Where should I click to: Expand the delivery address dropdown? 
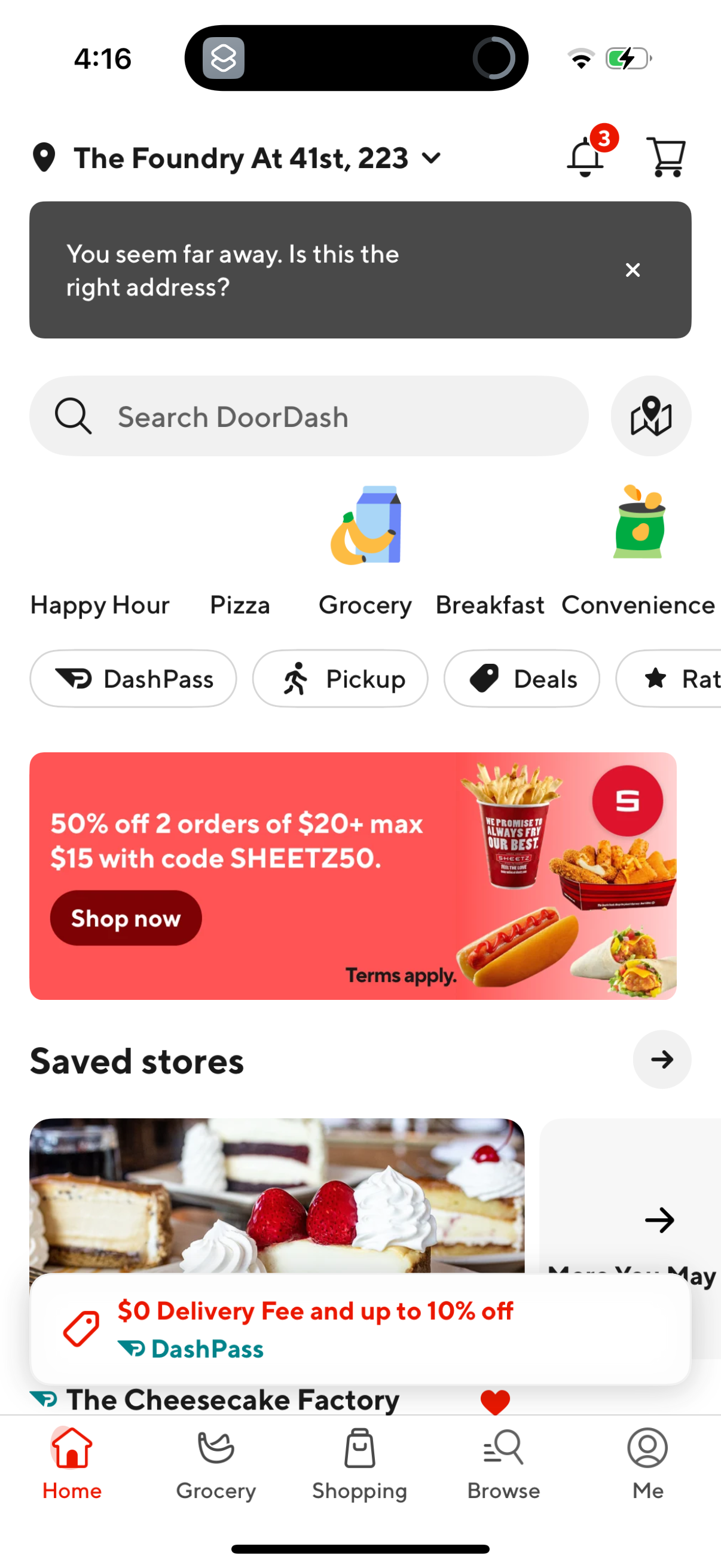click(x=430, y=158)
